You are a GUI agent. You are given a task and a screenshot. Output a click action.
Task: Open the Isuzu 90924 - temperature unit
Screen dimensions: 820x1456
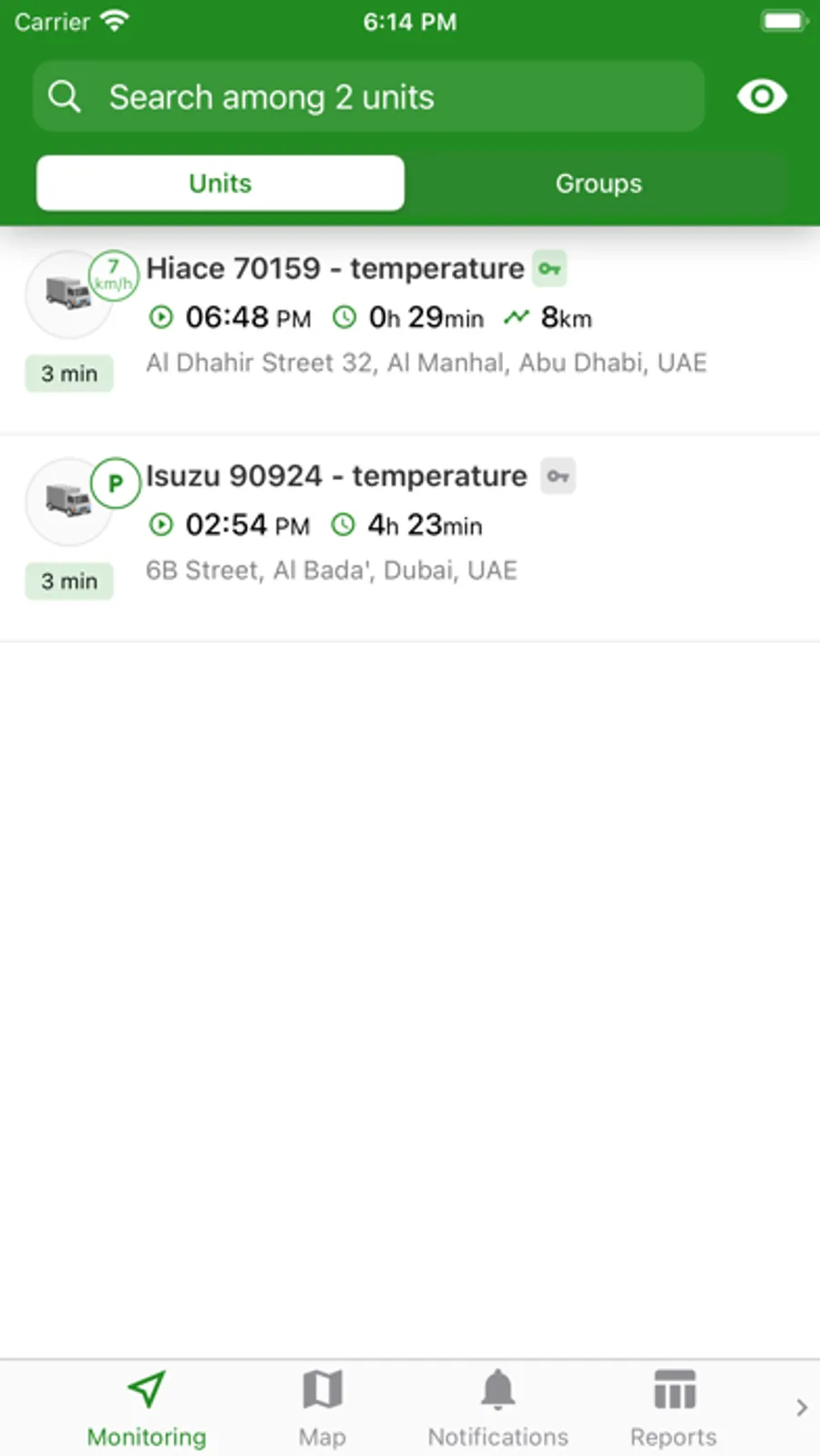[336, 476]
